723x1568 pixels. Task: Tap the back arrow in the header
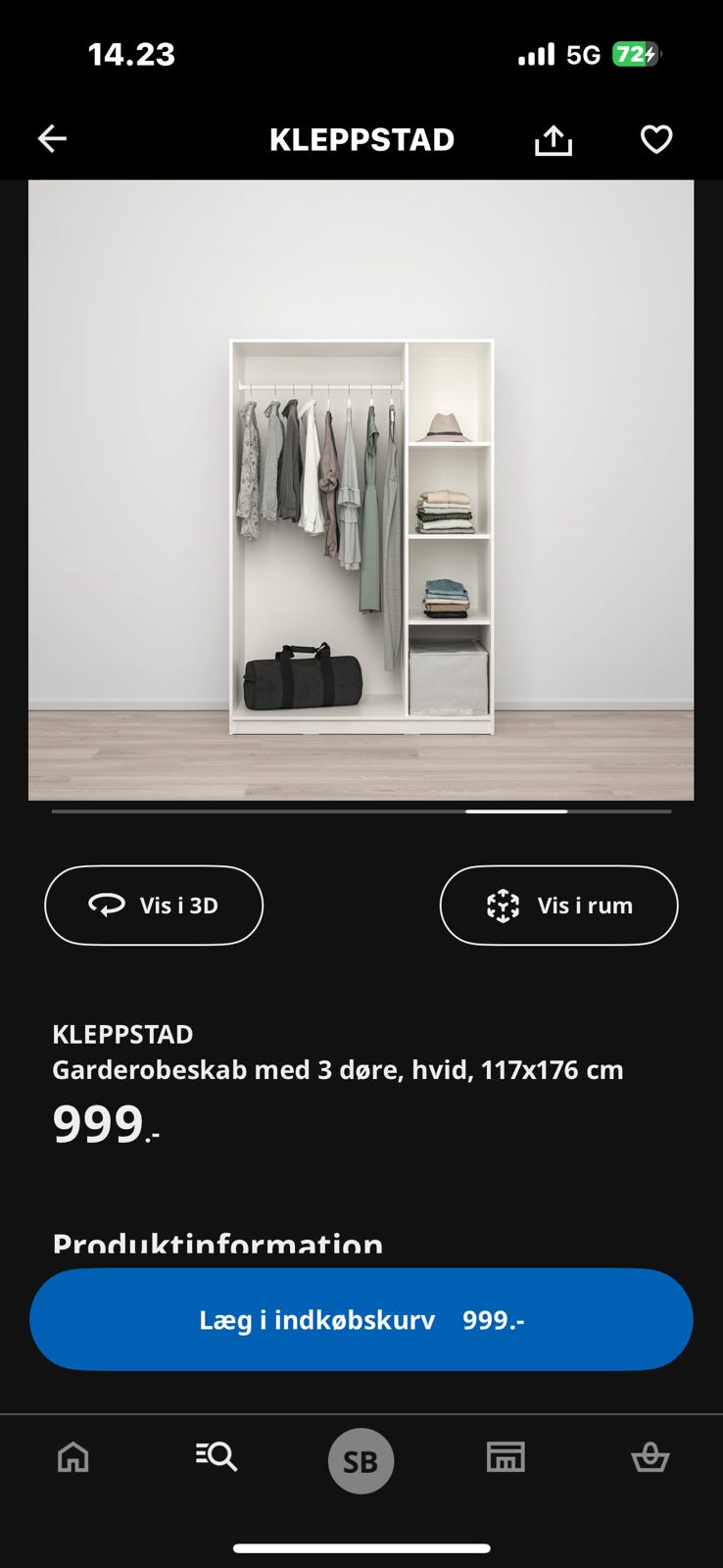(x=52, y=138)
